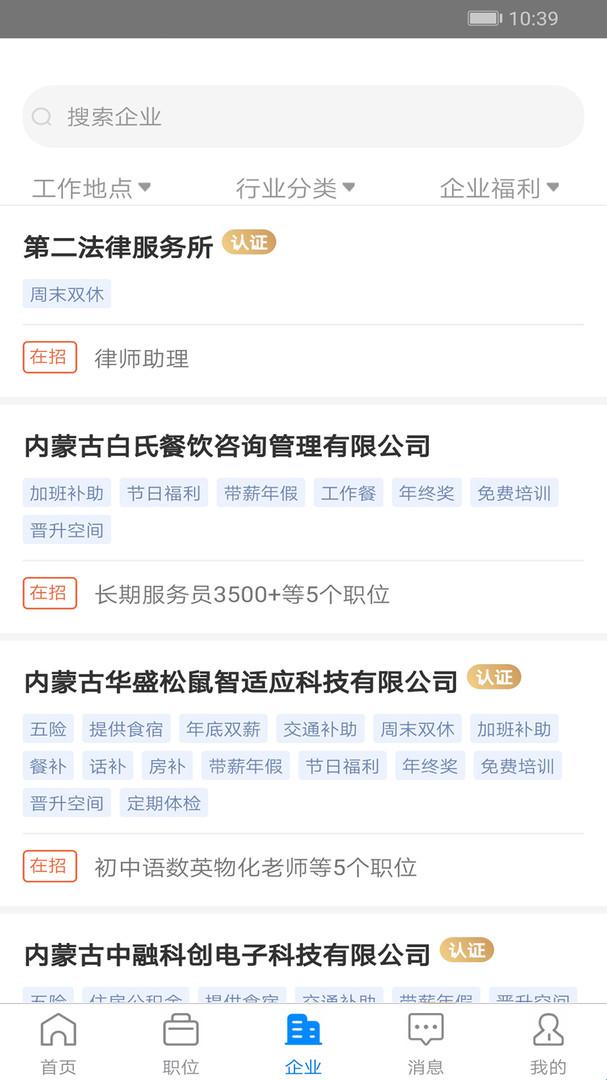View 长期服务员3500+等5个职位 openings
Image resolution: width=607 pixels, height=1080 pixels.
click(242, 594)
